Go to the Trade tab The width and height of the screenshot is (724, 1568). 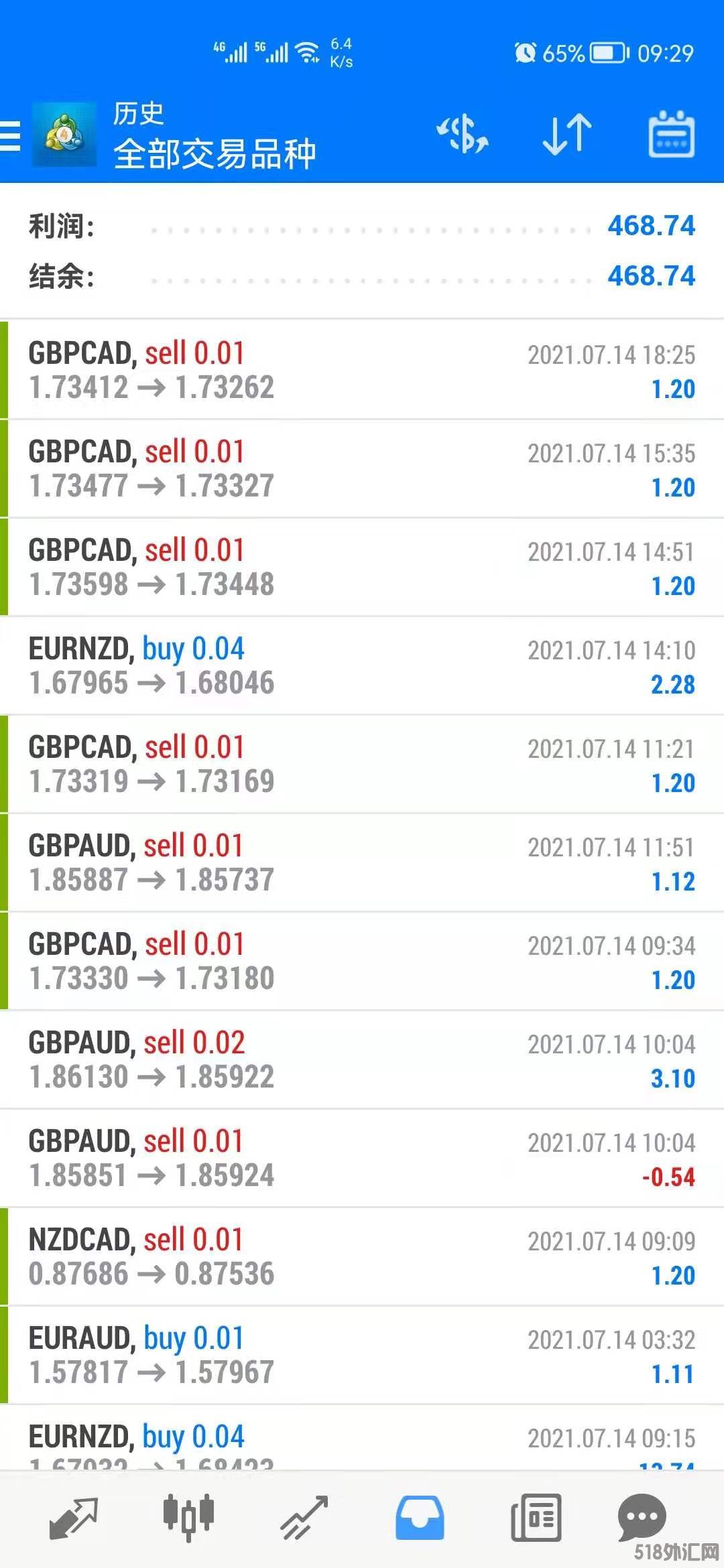pos(304,1518)
